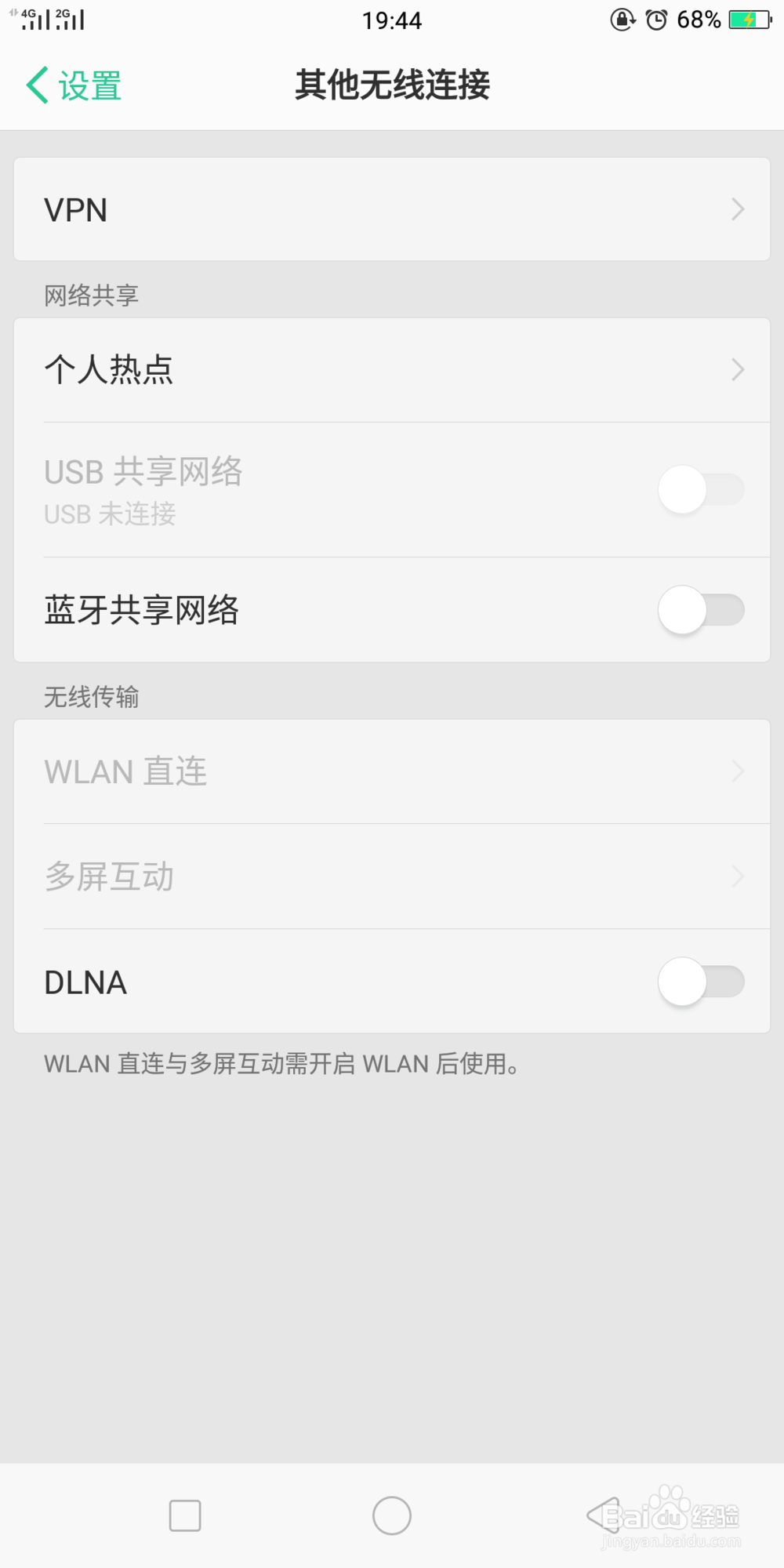Open the 个人热点 hotspot settings
784x1568 pixels.
[x=390, y=368]
